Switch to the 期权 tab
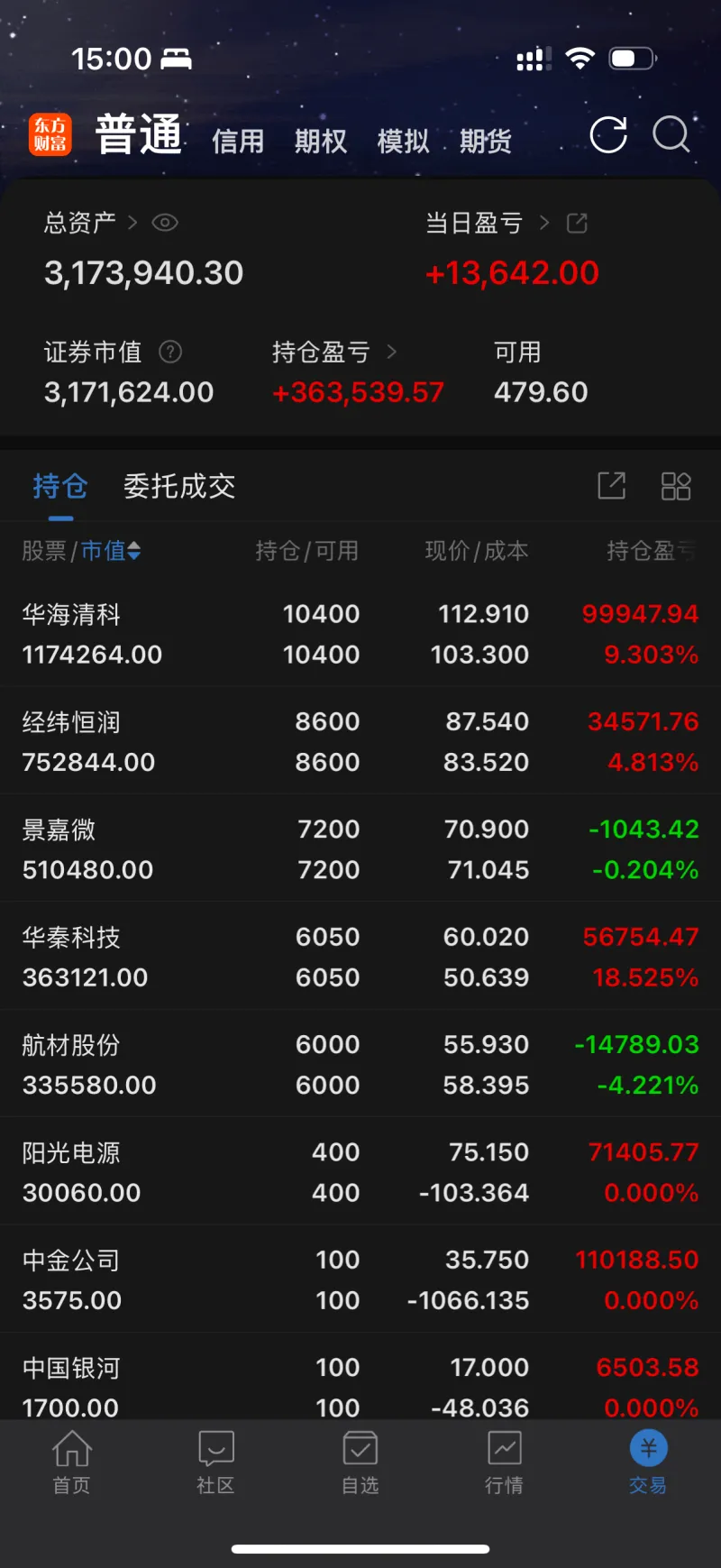Image resolution: width=721 pixels, height=1568 pixels. 321,141
